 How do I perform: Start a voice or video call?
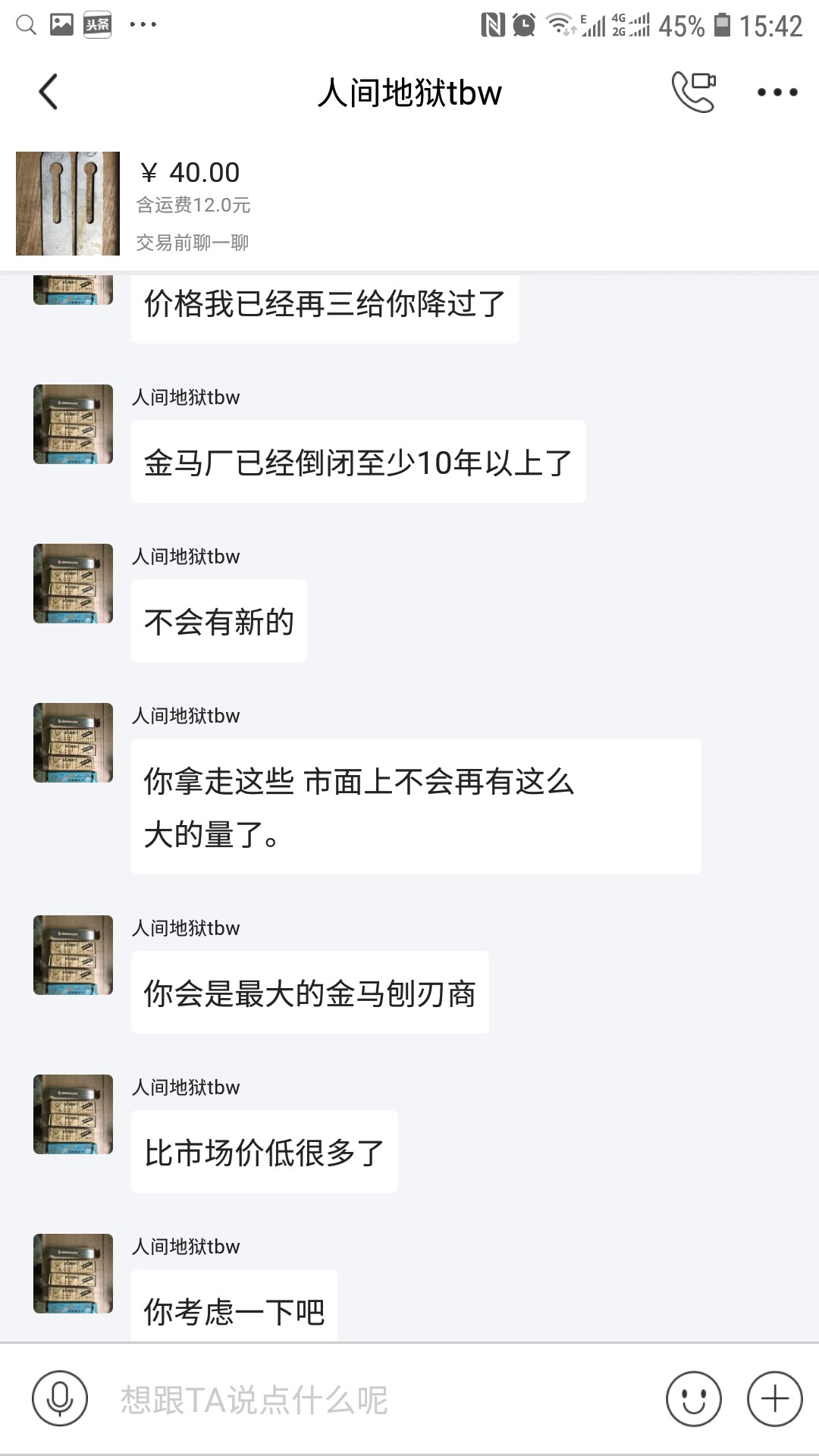tap(693, 93)
